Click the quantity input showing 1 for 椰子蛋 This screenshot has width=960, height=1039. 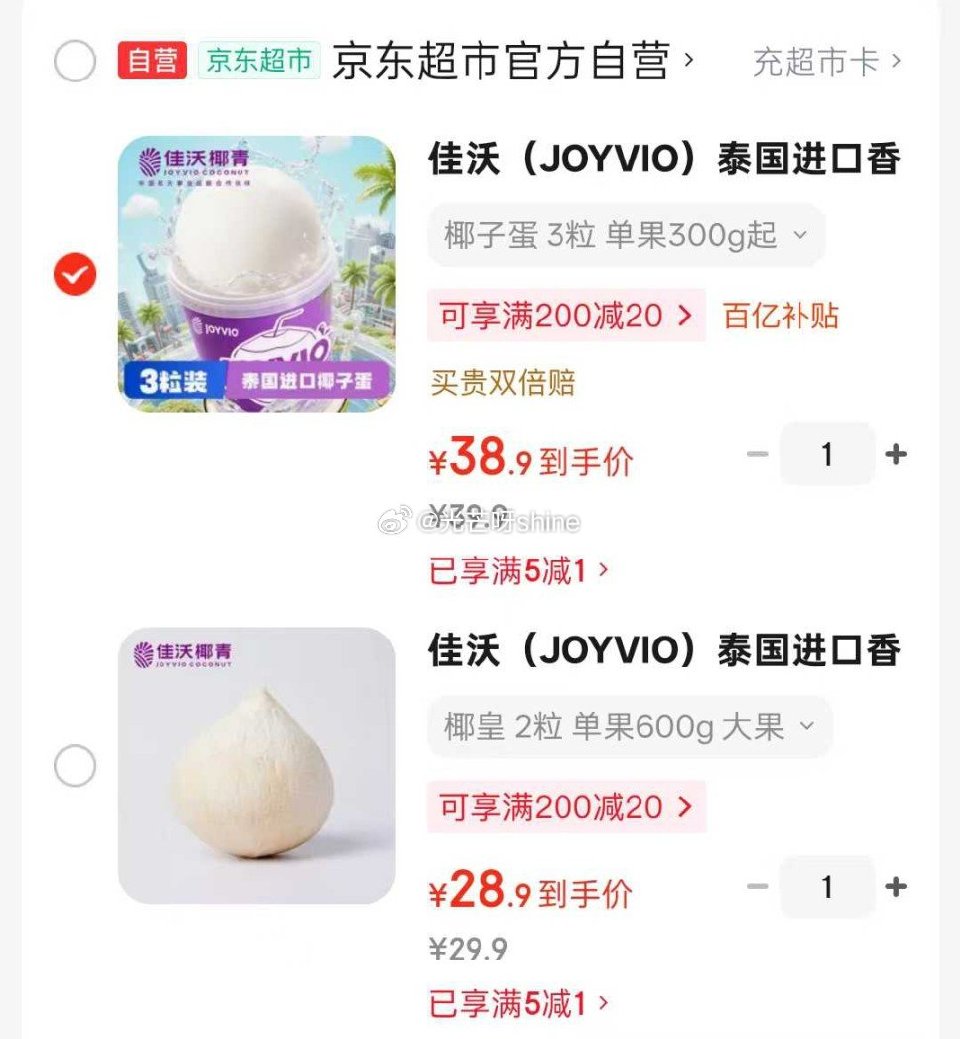827,454
